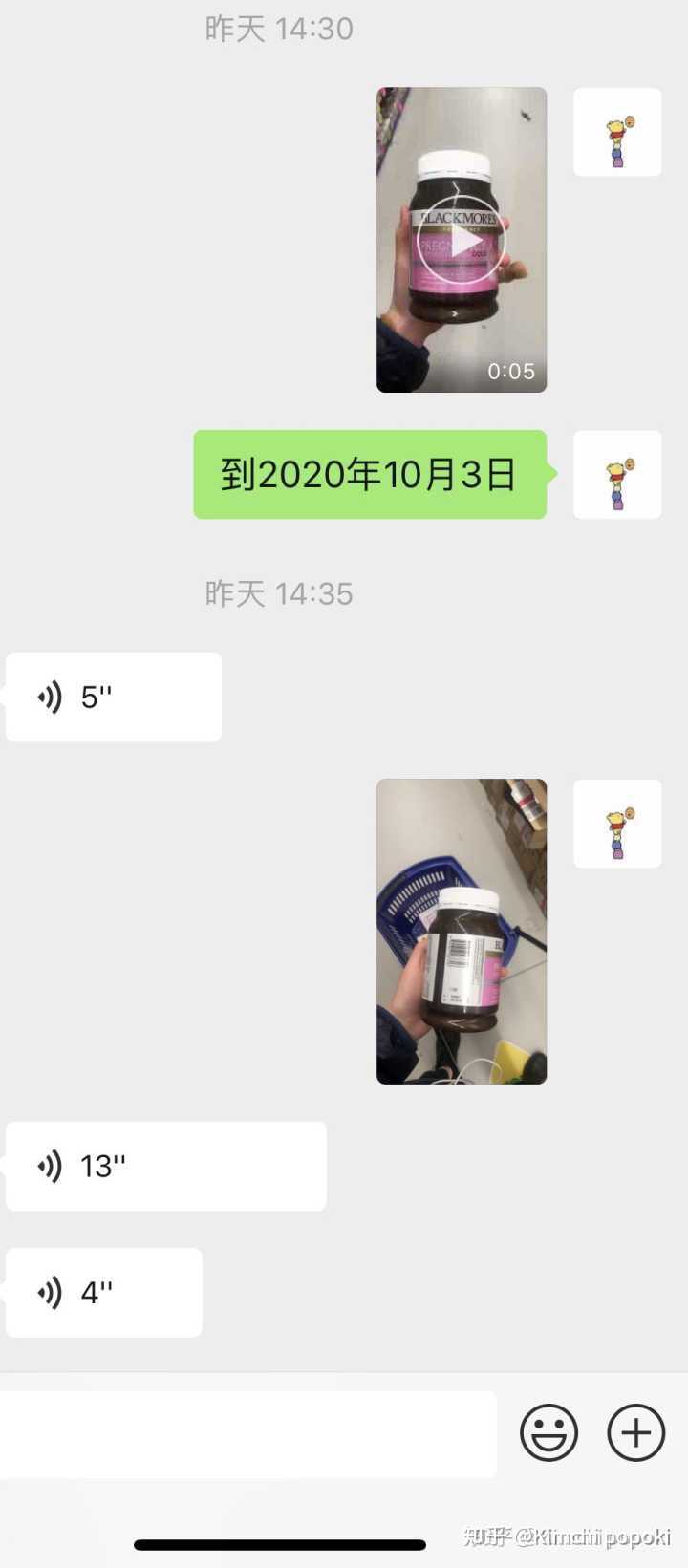Image resolution: width=688 pixels, height=1568 pixels.
Task: Tap the avatar beside the date message
Action: (x=617, y=475)
